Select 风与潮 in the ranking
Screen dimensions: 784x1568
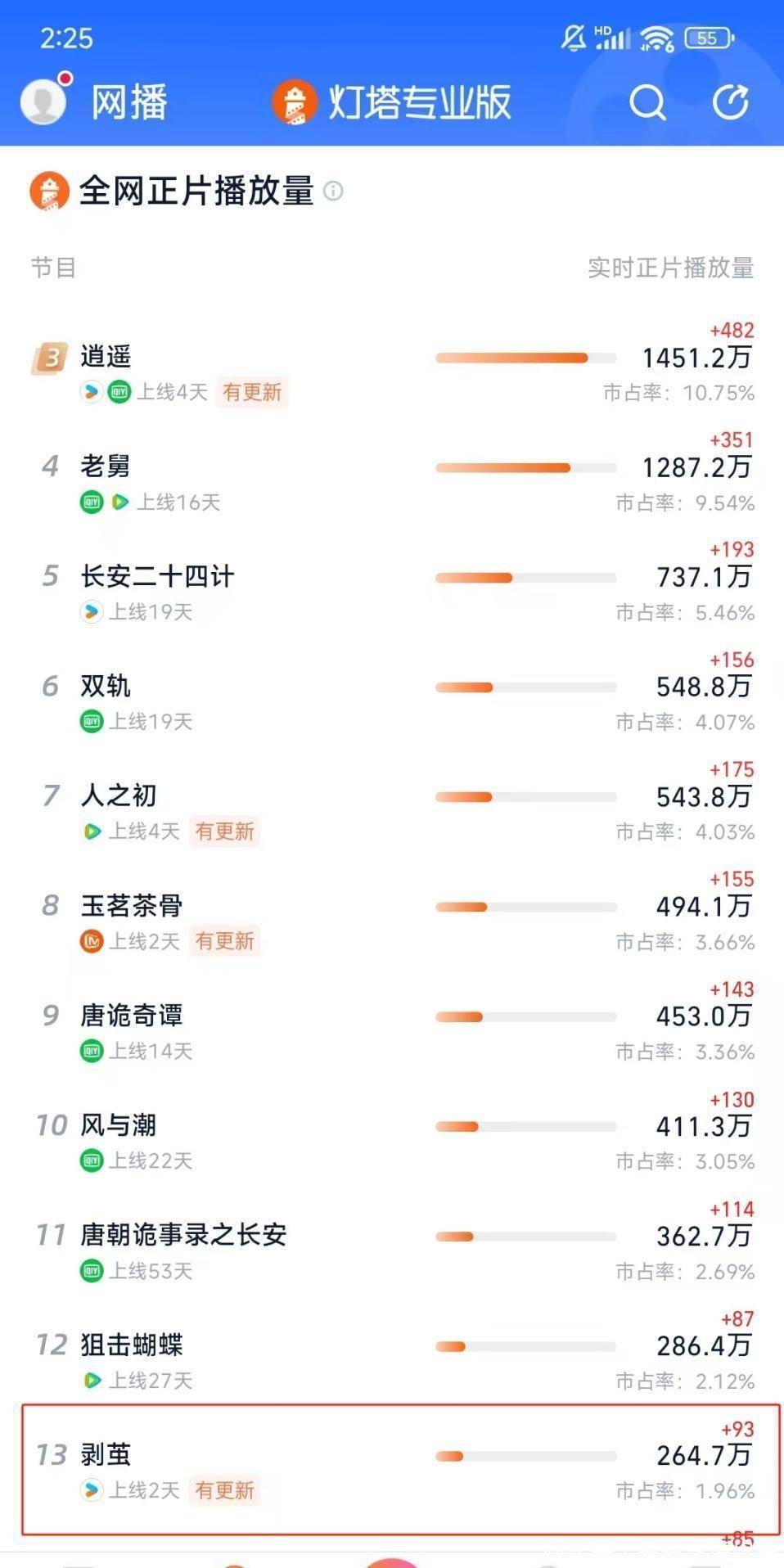click(x=118, y=1126)
